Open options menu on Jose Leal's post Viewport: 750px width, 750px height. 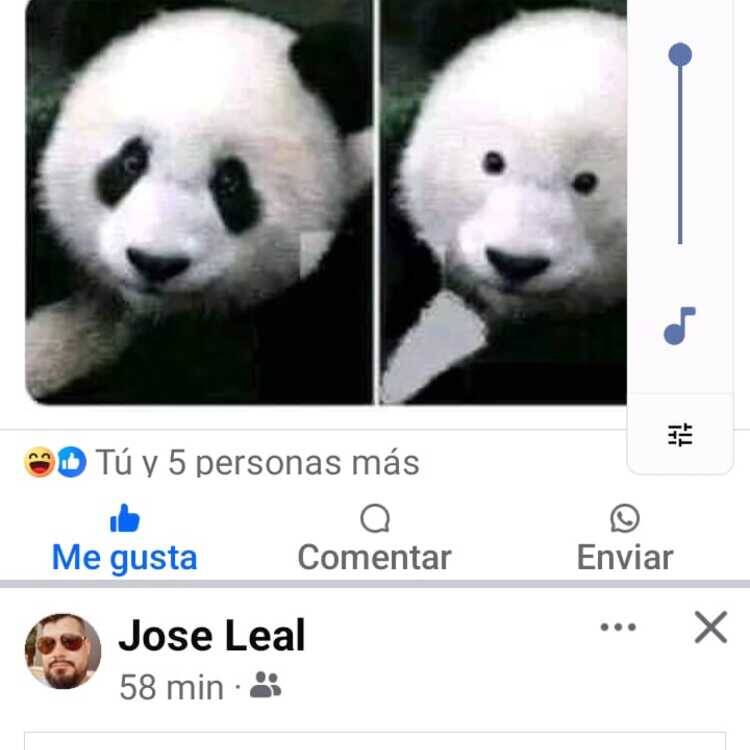click(x=618, y=627)
